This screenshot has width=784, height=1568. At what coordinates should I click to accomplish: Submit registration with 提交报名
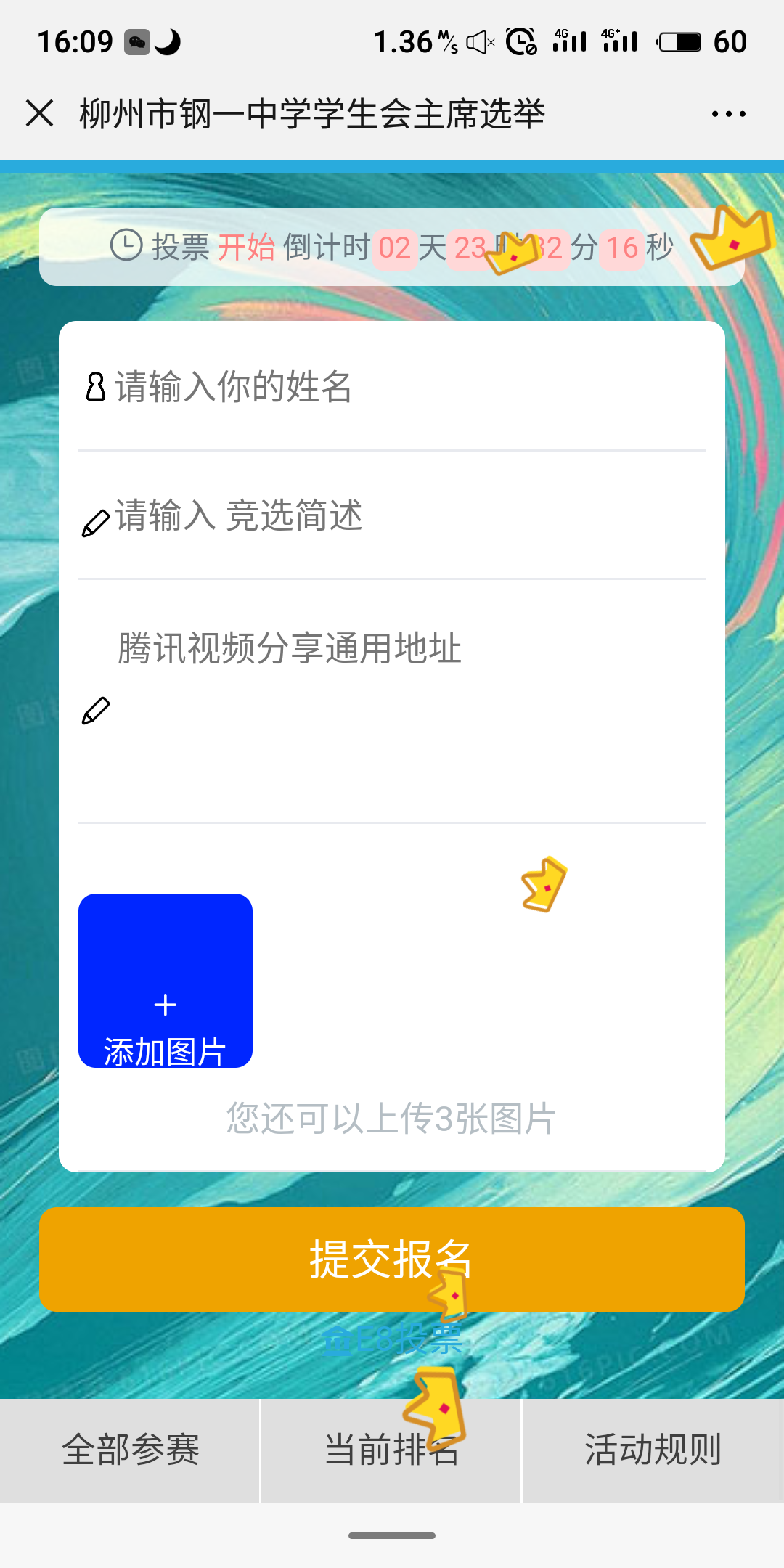pyautogui.click(x=392, y=1259)
